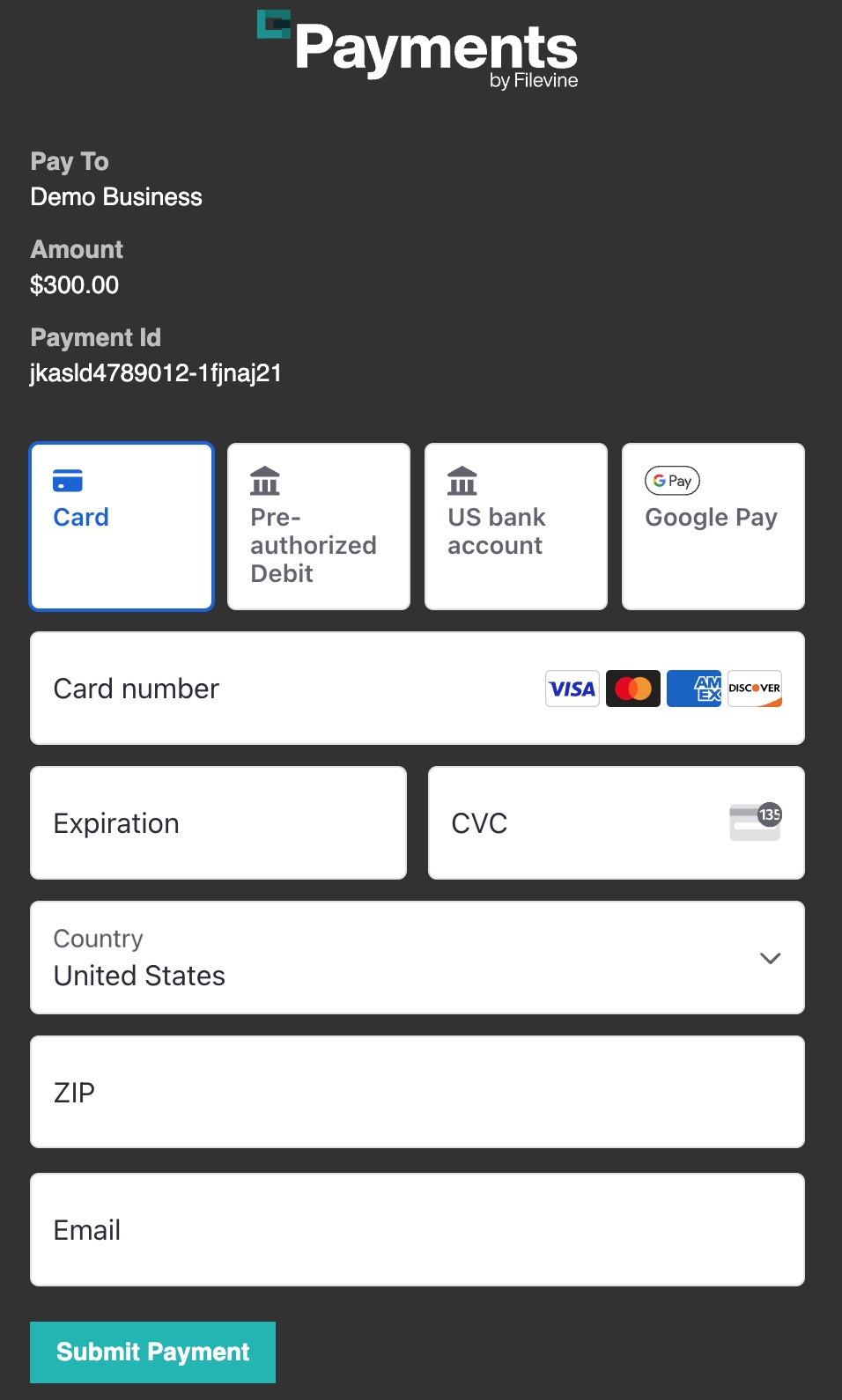This screenshot has height=1400, width=842.
Task: Click the Visa card brand icon
Action: click(x=572, y=688)
